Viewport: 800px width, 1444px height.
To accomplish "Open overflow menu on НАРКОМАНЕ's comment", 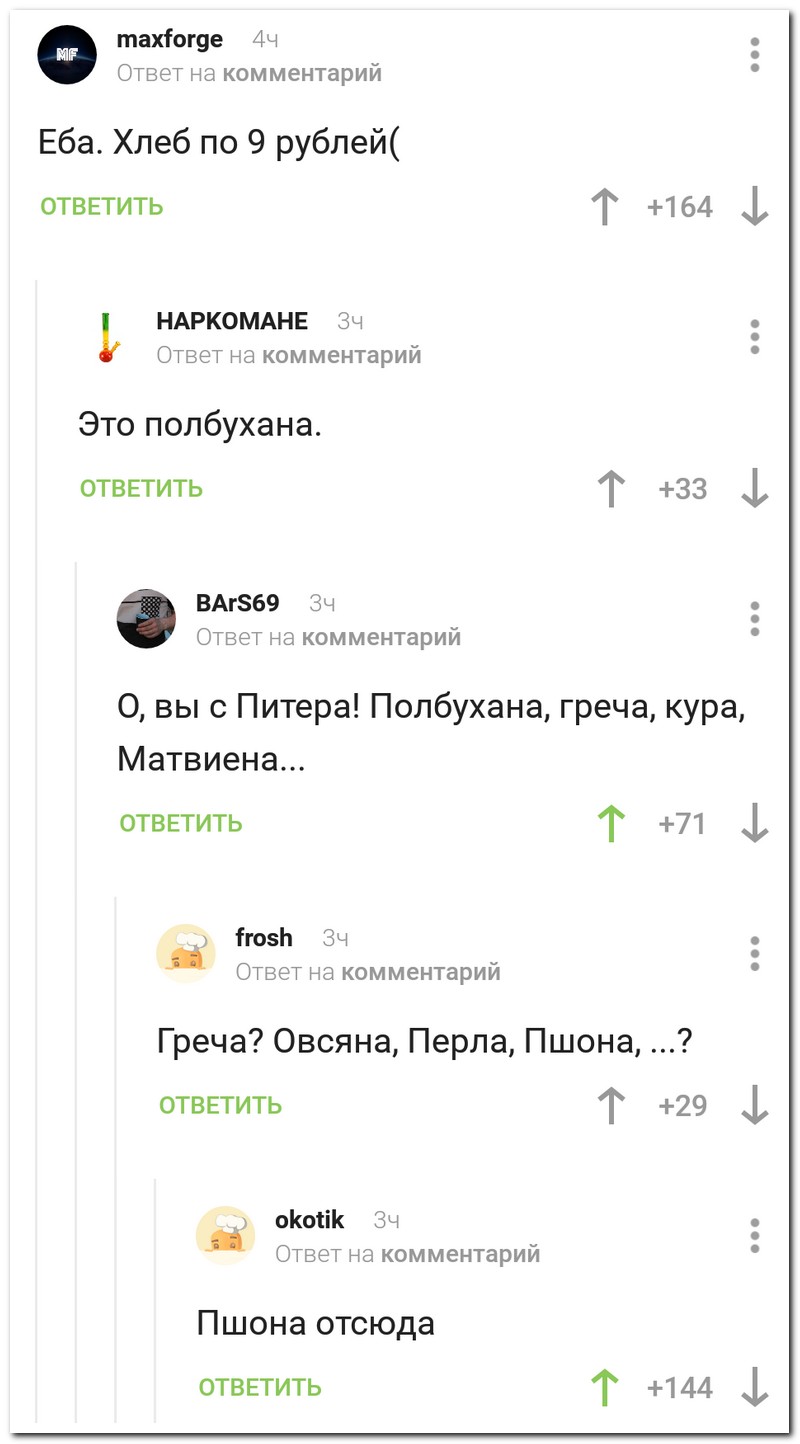I will click(755, 337).
